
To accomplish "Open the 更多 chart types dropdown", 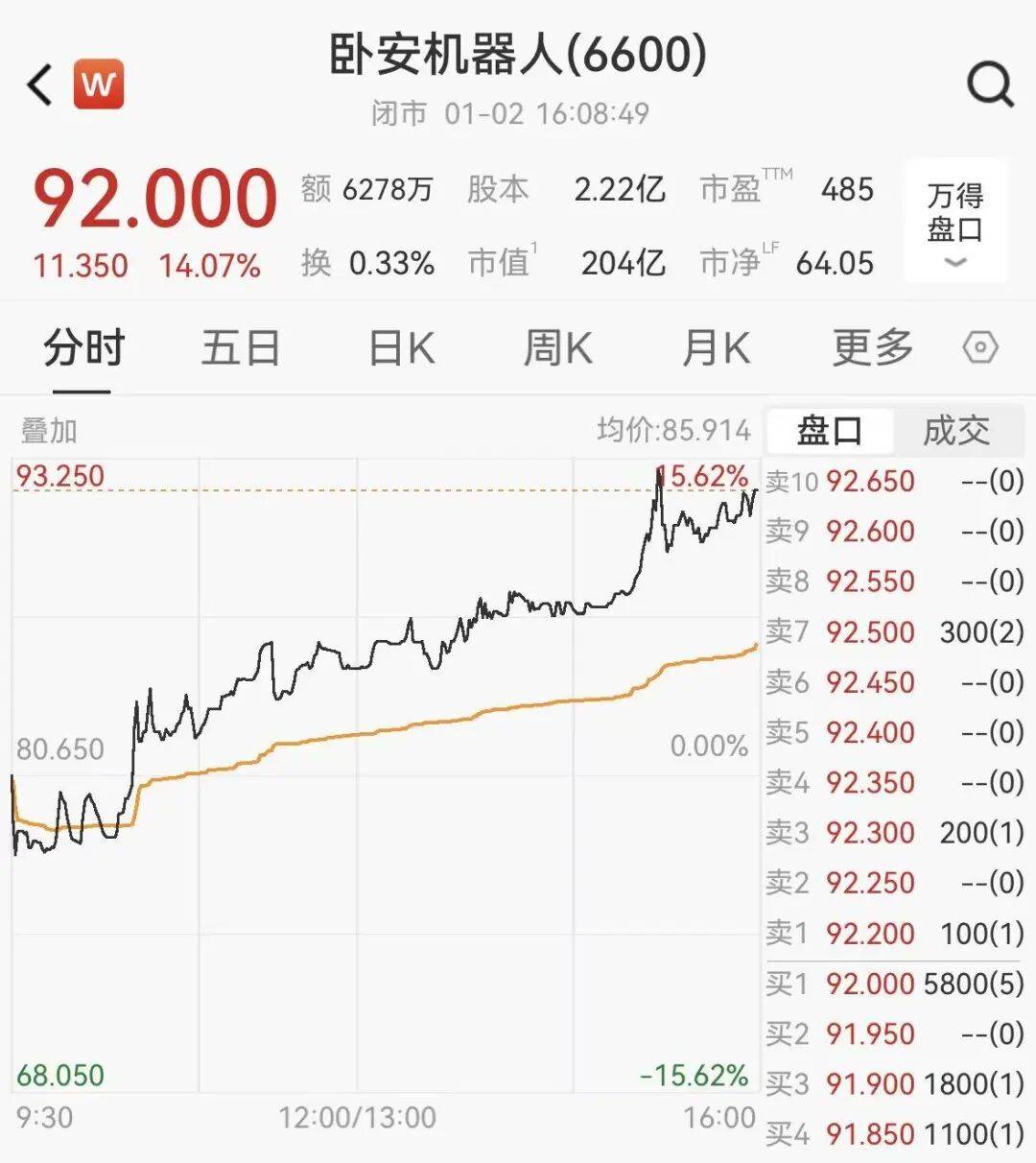I will click(x=871, y=349).
